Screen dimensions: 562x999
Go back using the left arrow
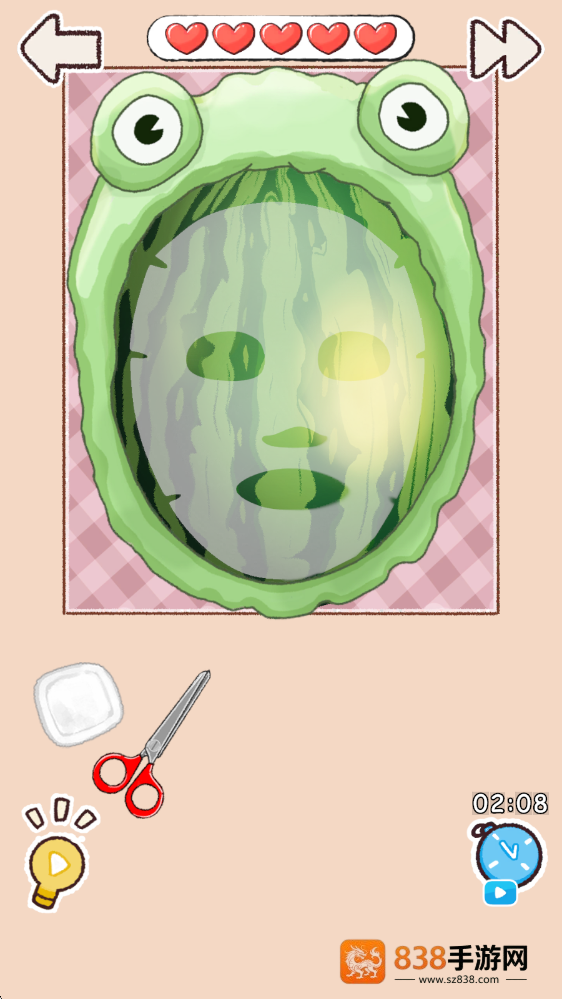click(61, 48)
